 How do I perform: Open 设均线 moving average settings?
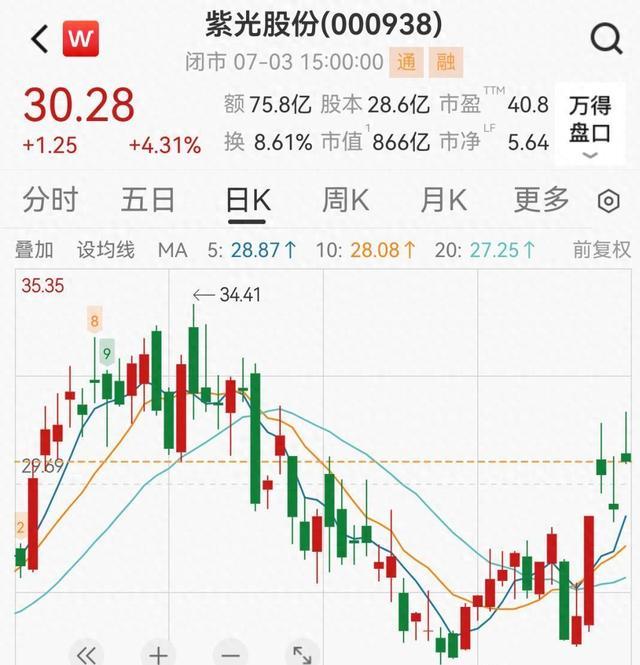click(106, 250)
